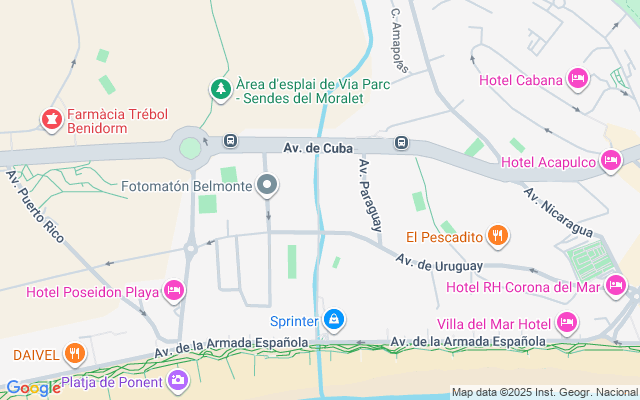Select the Hotel Acapulco pin
640x400 pixels.
[611, 160]
